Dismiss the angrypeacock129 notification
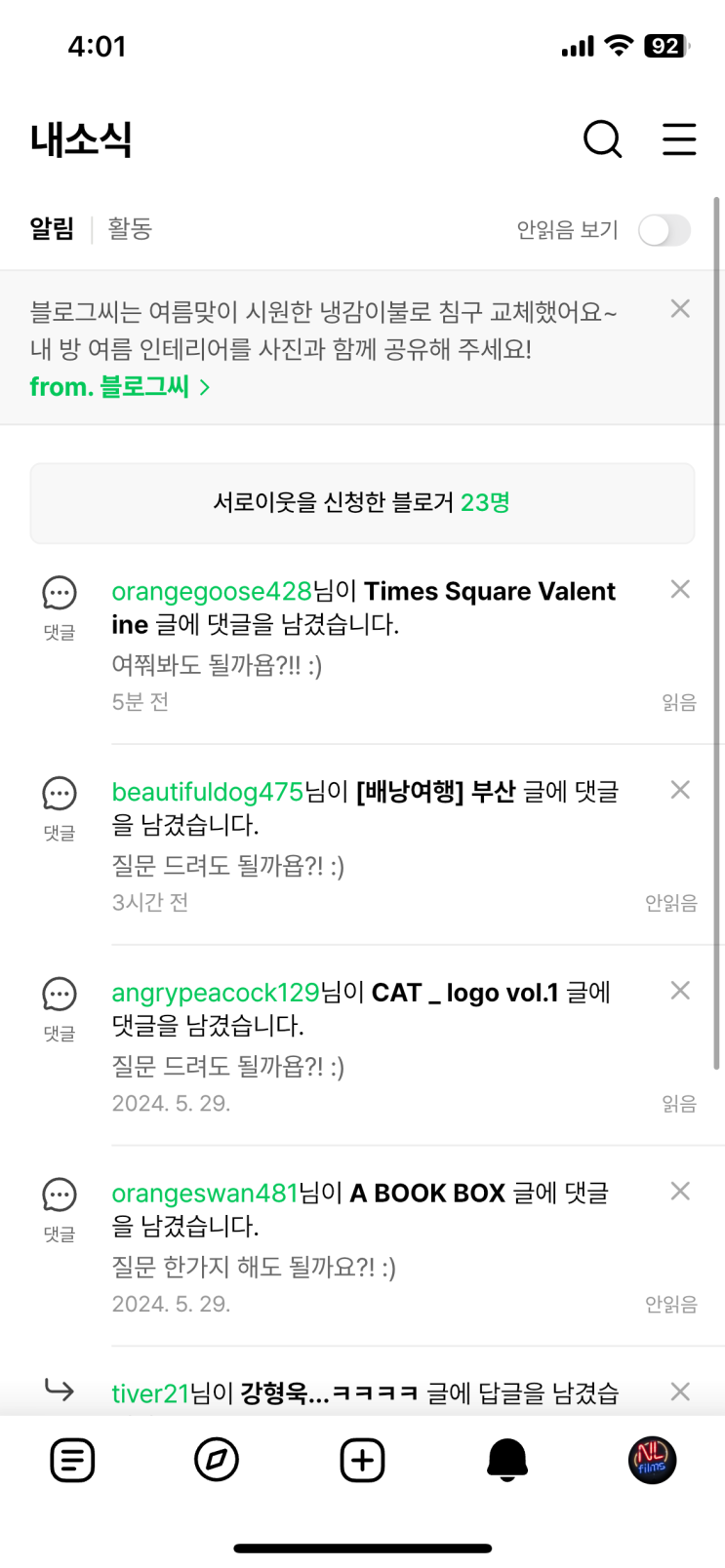Screen dimensions: 725x1568 (x=680, y=991)
